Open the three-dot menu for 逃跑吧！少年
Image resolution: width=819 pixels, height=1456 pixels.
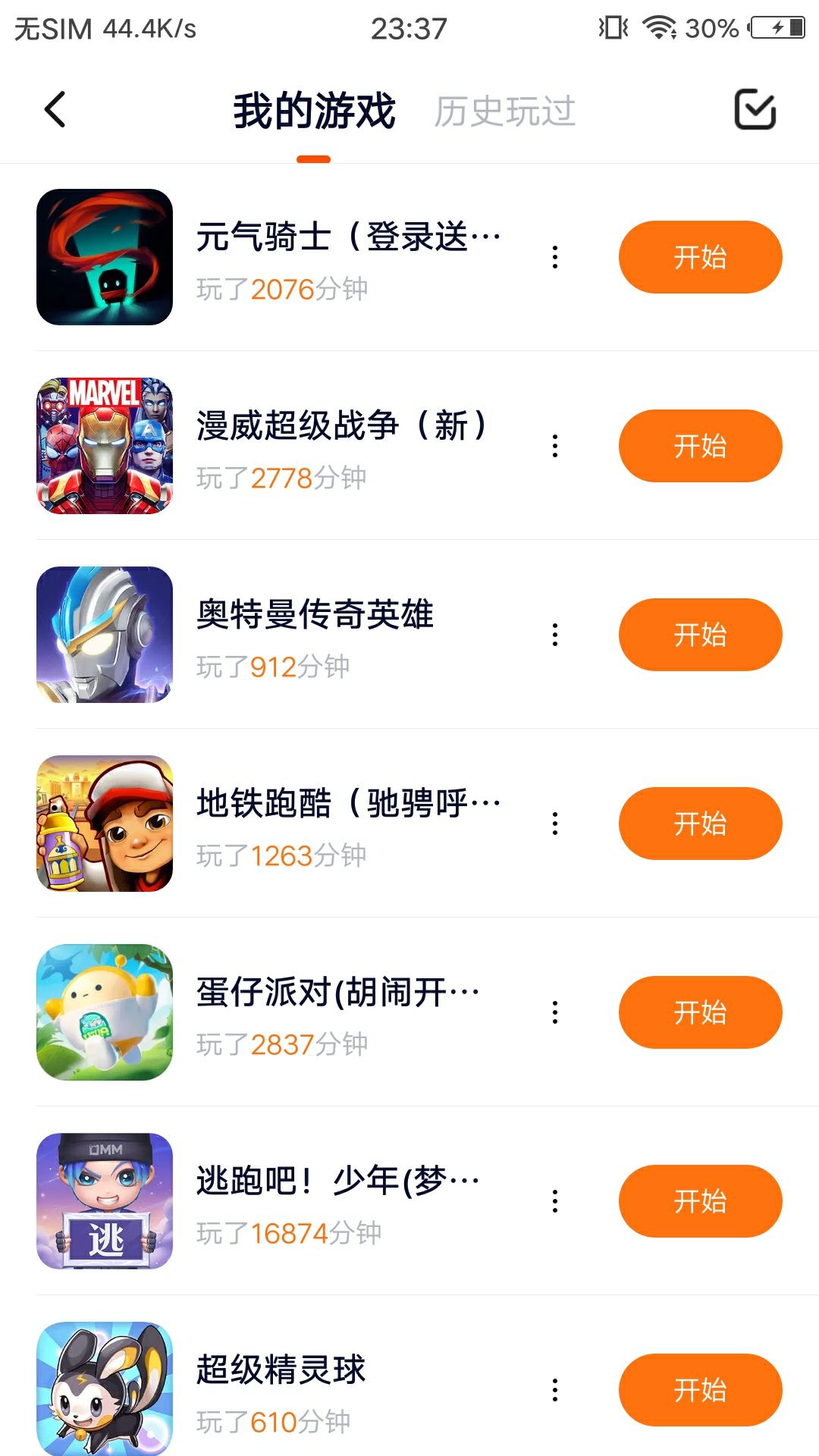pyautogui.click(x=555, y=1201)
